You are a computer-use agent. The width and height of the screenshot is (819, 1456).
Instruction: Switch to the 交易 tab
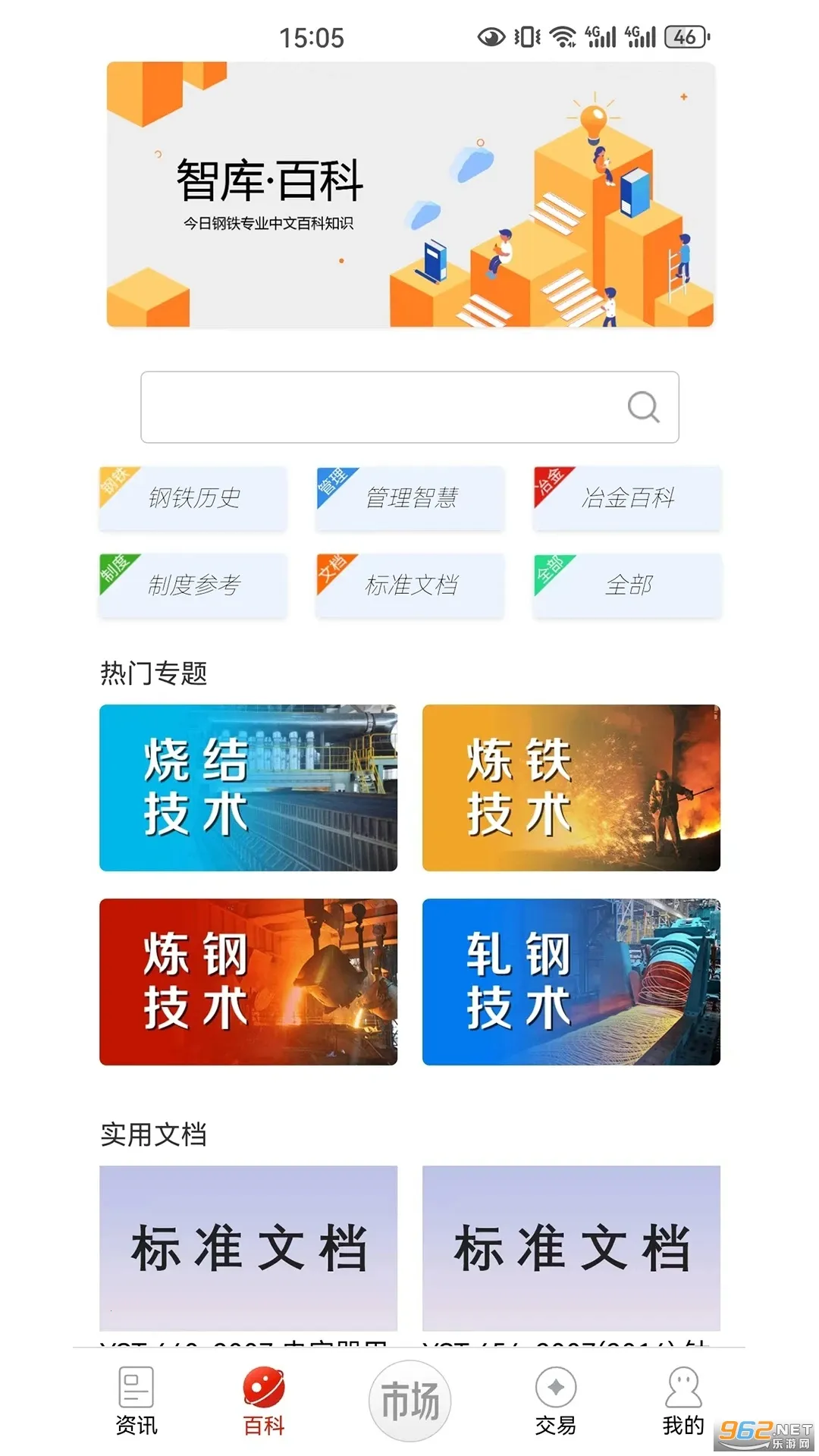[x=556, y=1401]
